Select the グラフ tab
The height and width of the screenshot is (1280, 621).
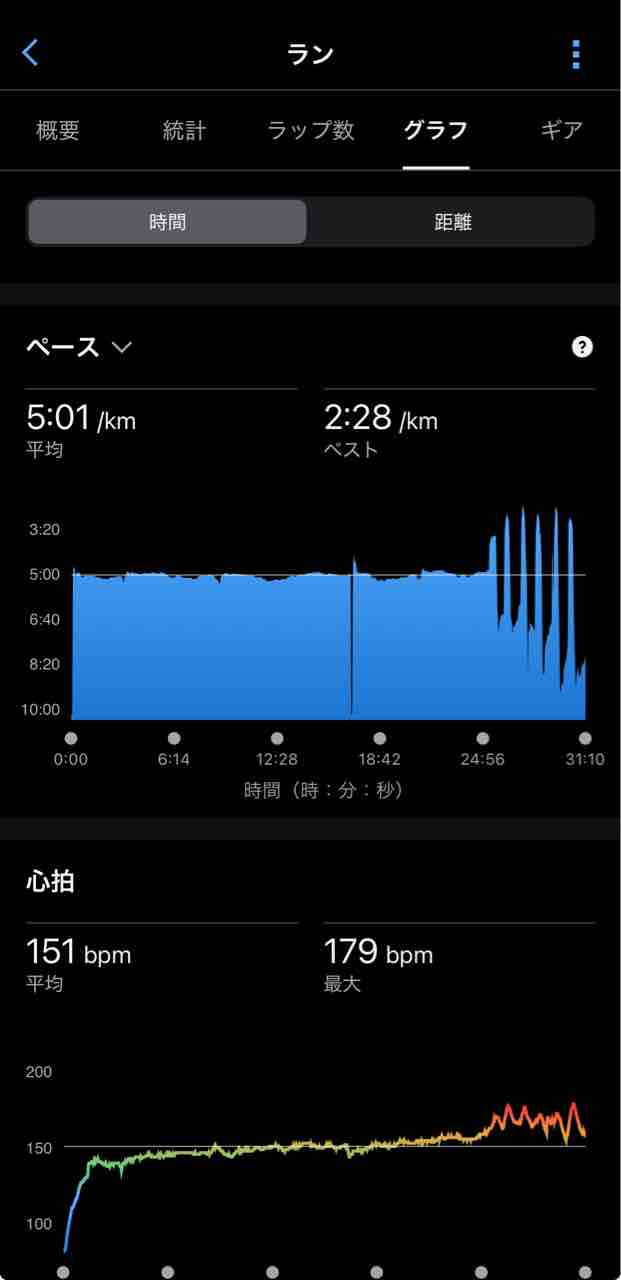436,131
